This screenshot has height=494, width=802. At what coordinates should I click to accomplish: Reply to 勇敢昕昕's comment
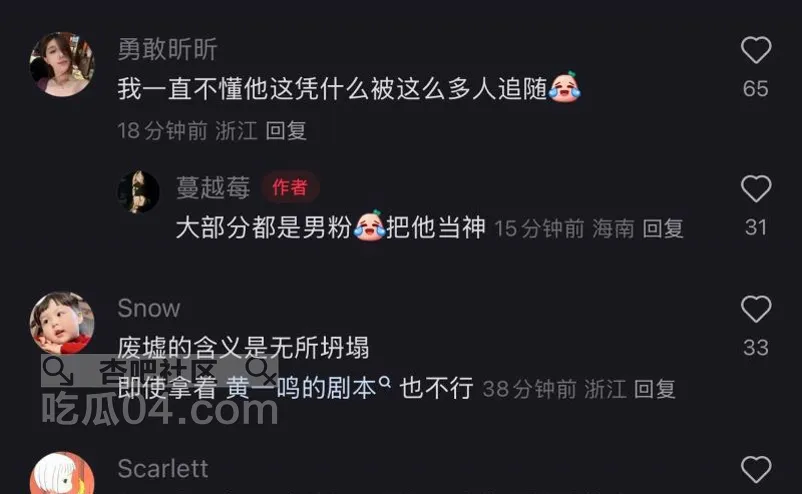[x=286, y=130]
